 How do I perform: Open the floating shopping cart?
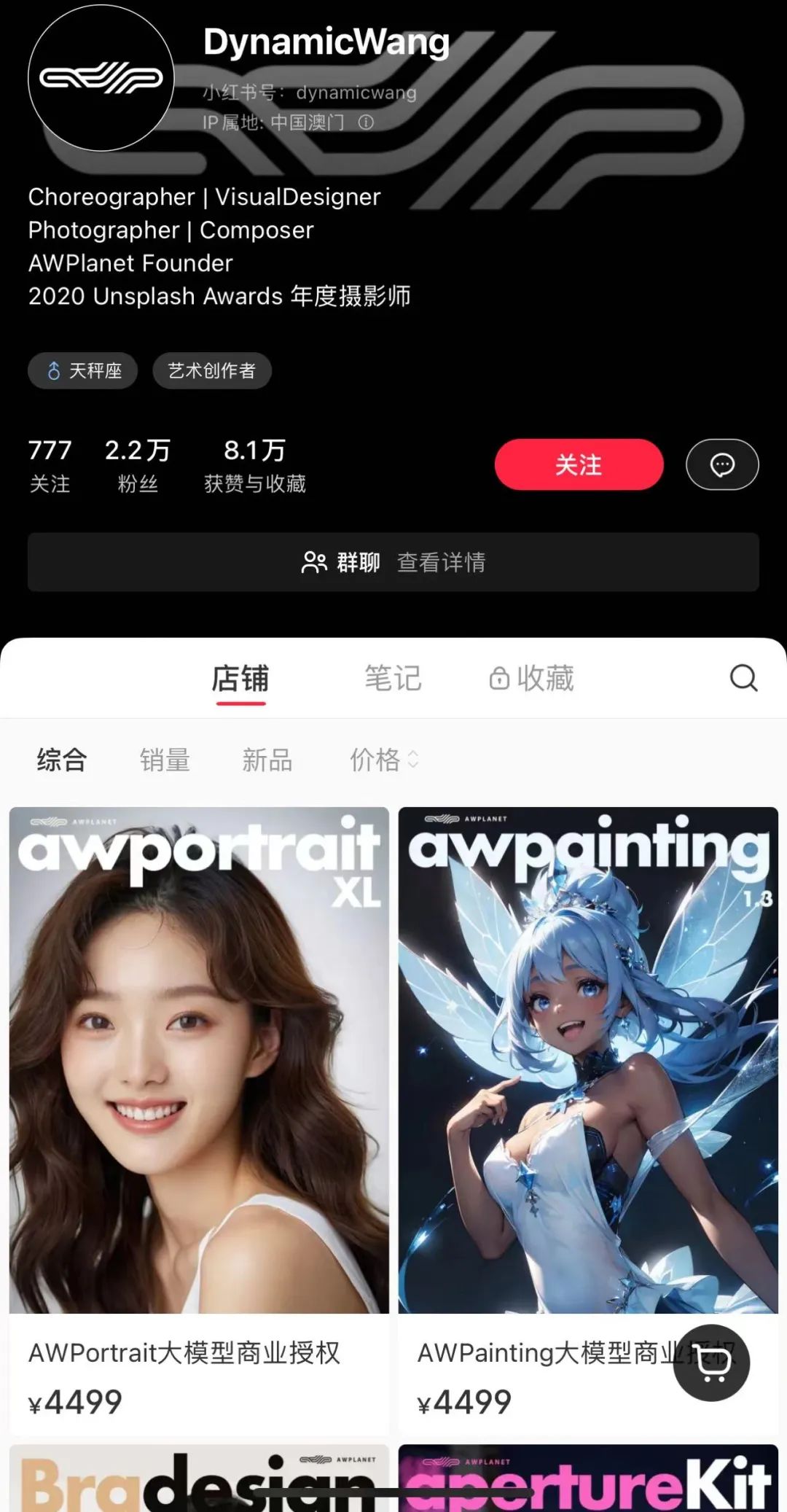click(711, 1363)
